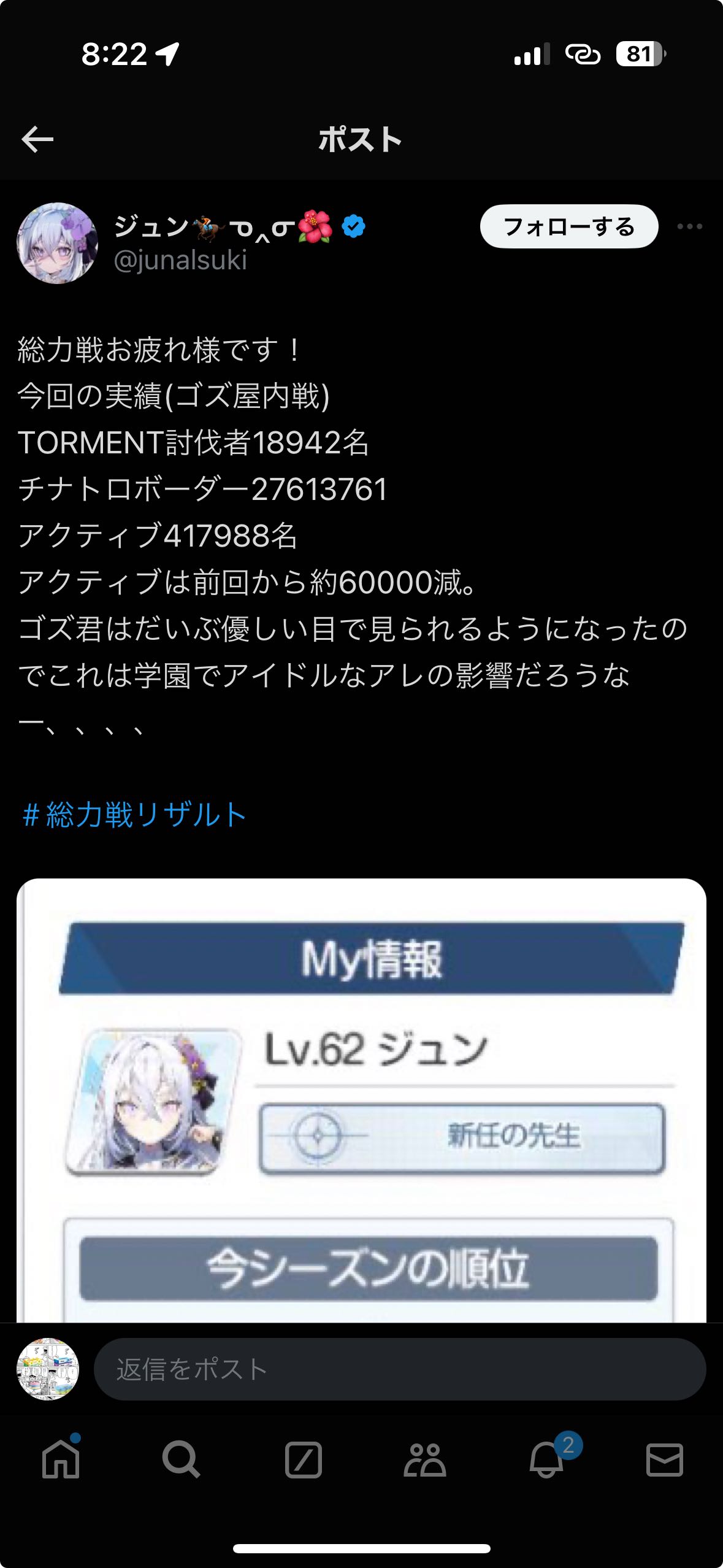723x1568 pixels.
Task: Go back using the arrow icon
Action: point(37,140)
